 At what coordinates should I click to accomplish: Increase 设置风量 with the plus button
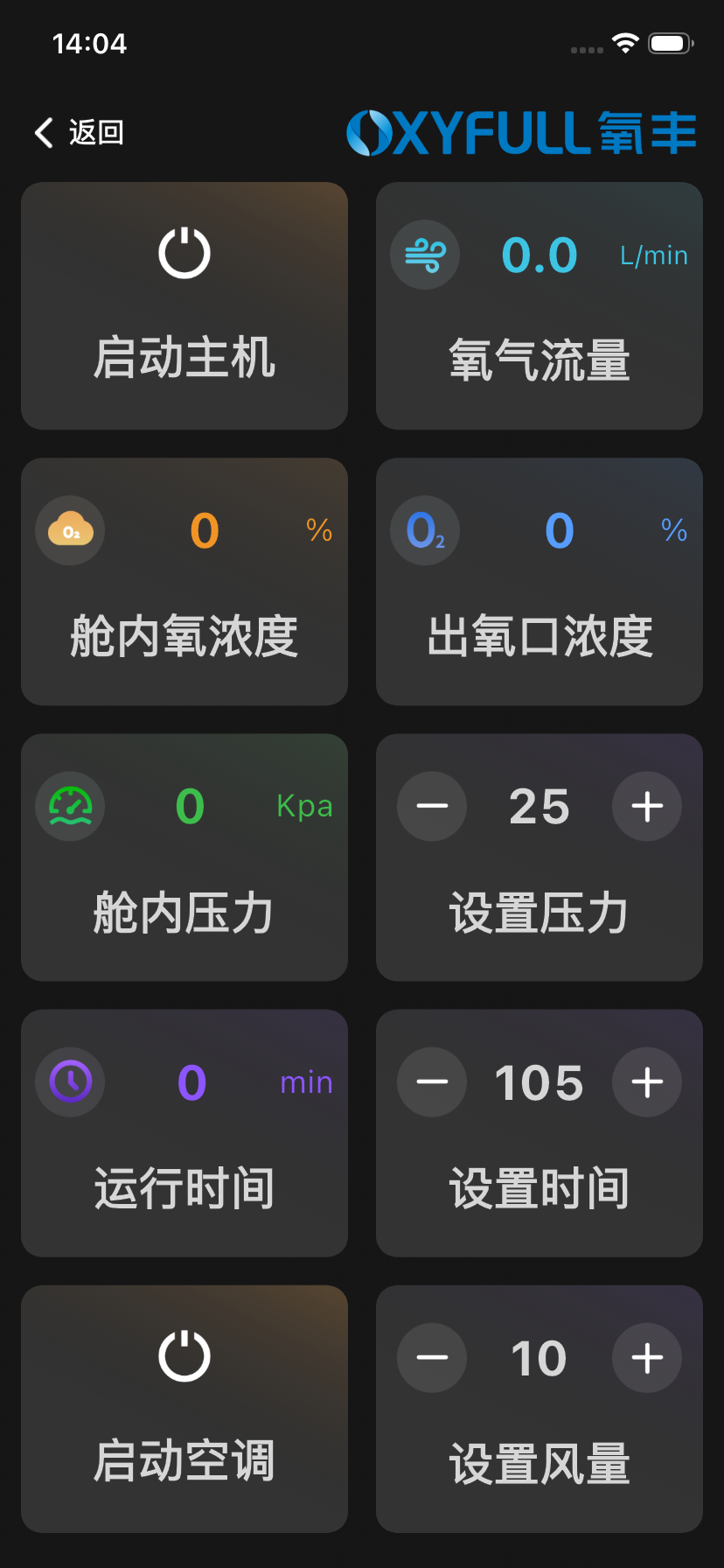646,1357
